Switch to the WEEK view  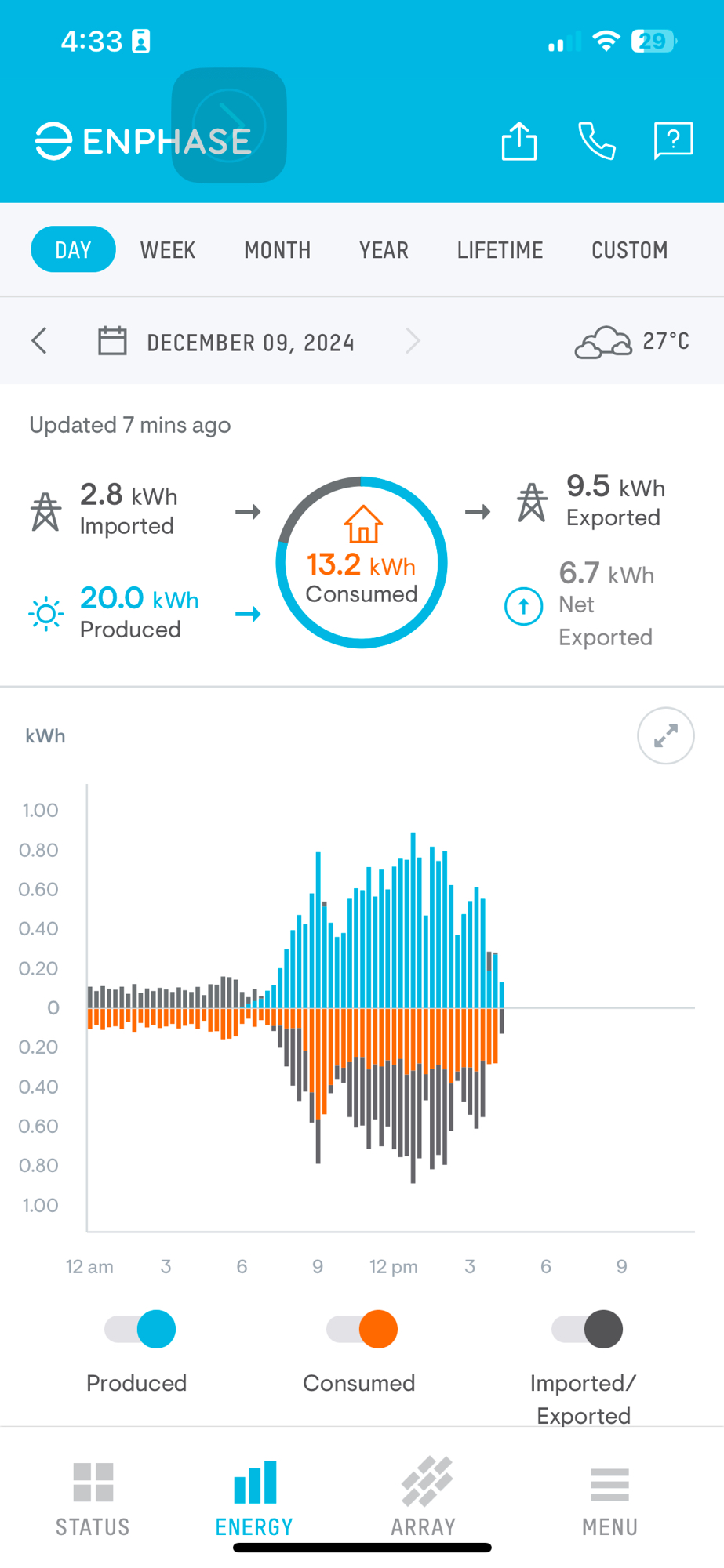(168, 250)
